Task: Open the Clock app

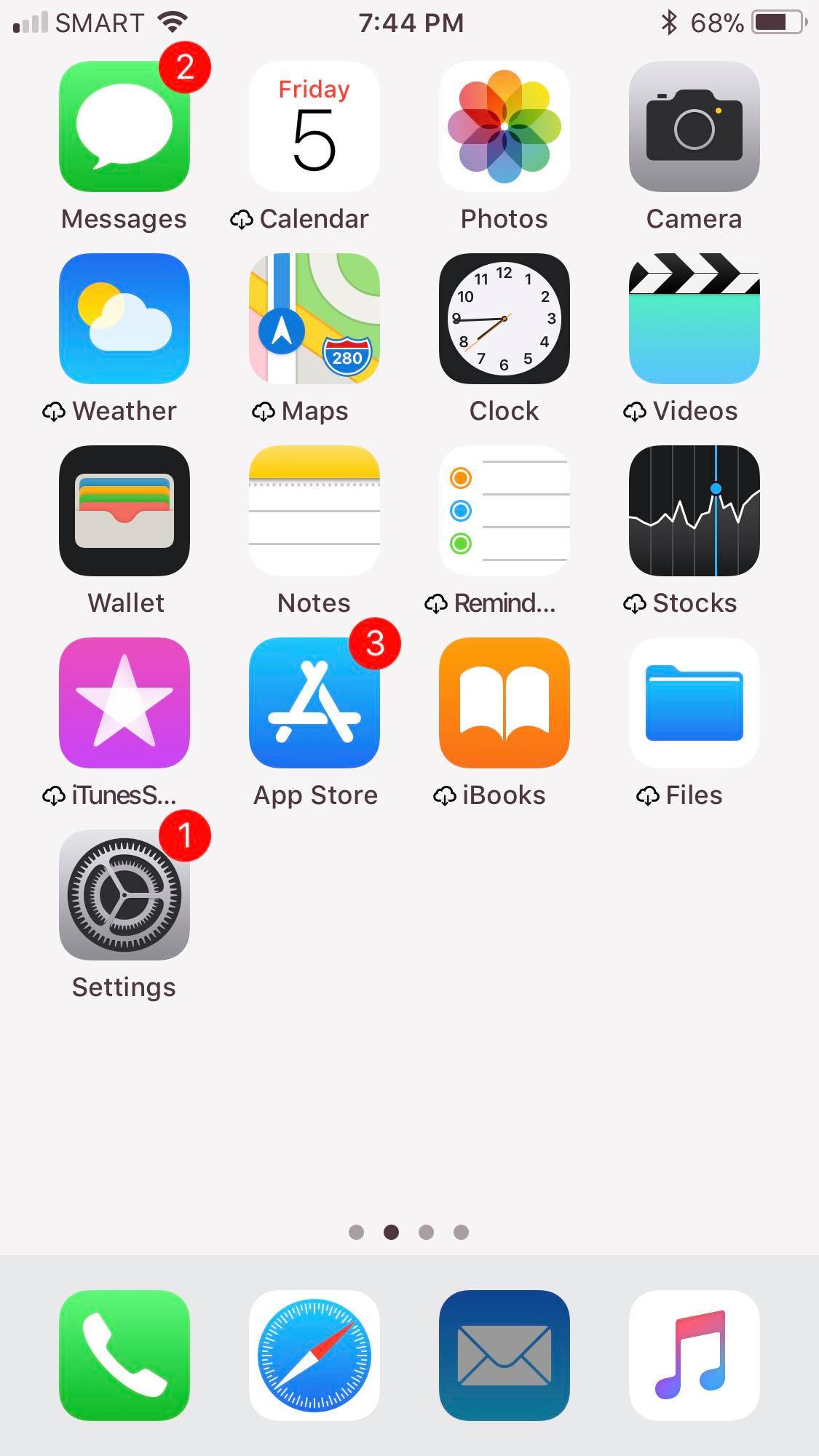Action: (504, 319)
